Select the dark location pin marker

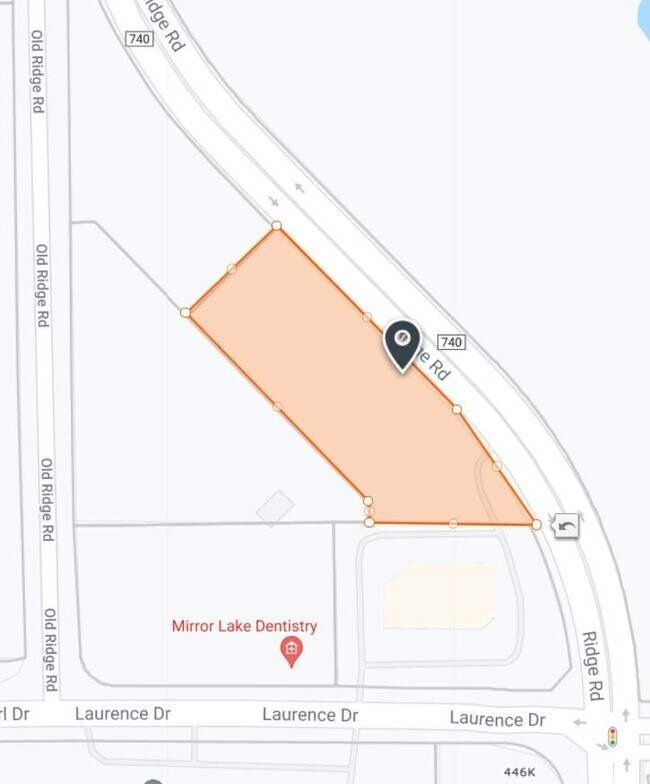pos(402,344)
